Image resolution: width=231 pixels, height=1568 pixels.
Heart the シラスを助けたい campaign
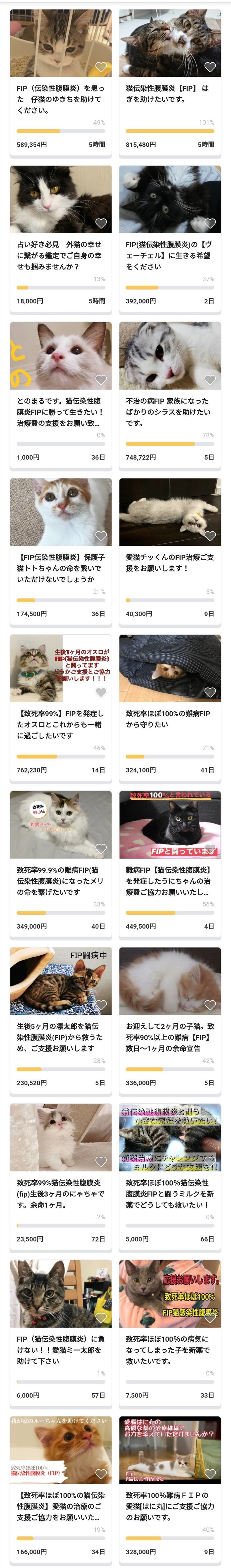coord(210,380)
